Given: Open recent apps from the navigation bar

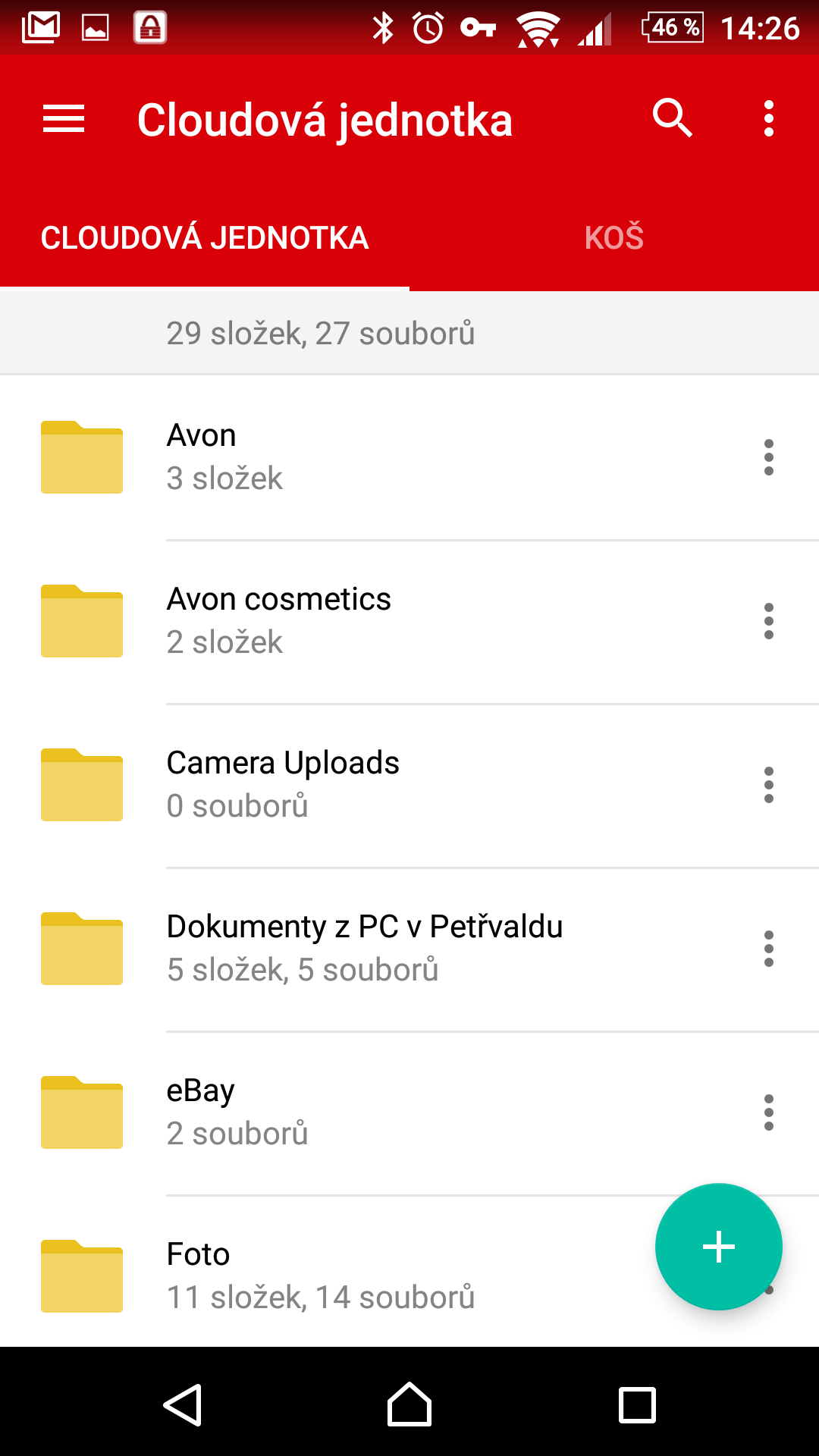Looking at the screenshot, I should click(x=637, y=1404).
